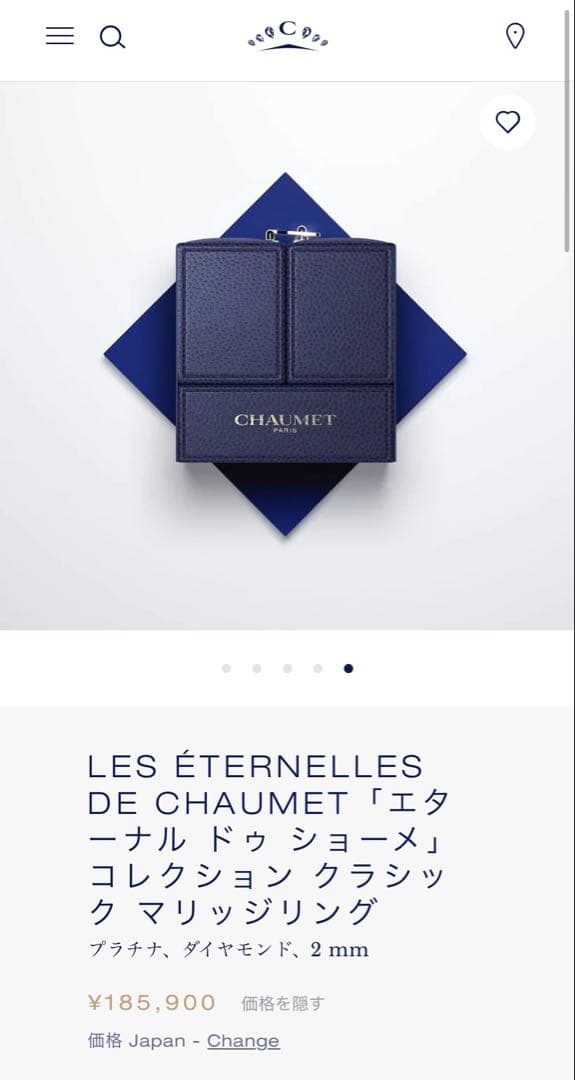Open the search icon
Viewport: 575px width, 1080px height.
[112, 37]
